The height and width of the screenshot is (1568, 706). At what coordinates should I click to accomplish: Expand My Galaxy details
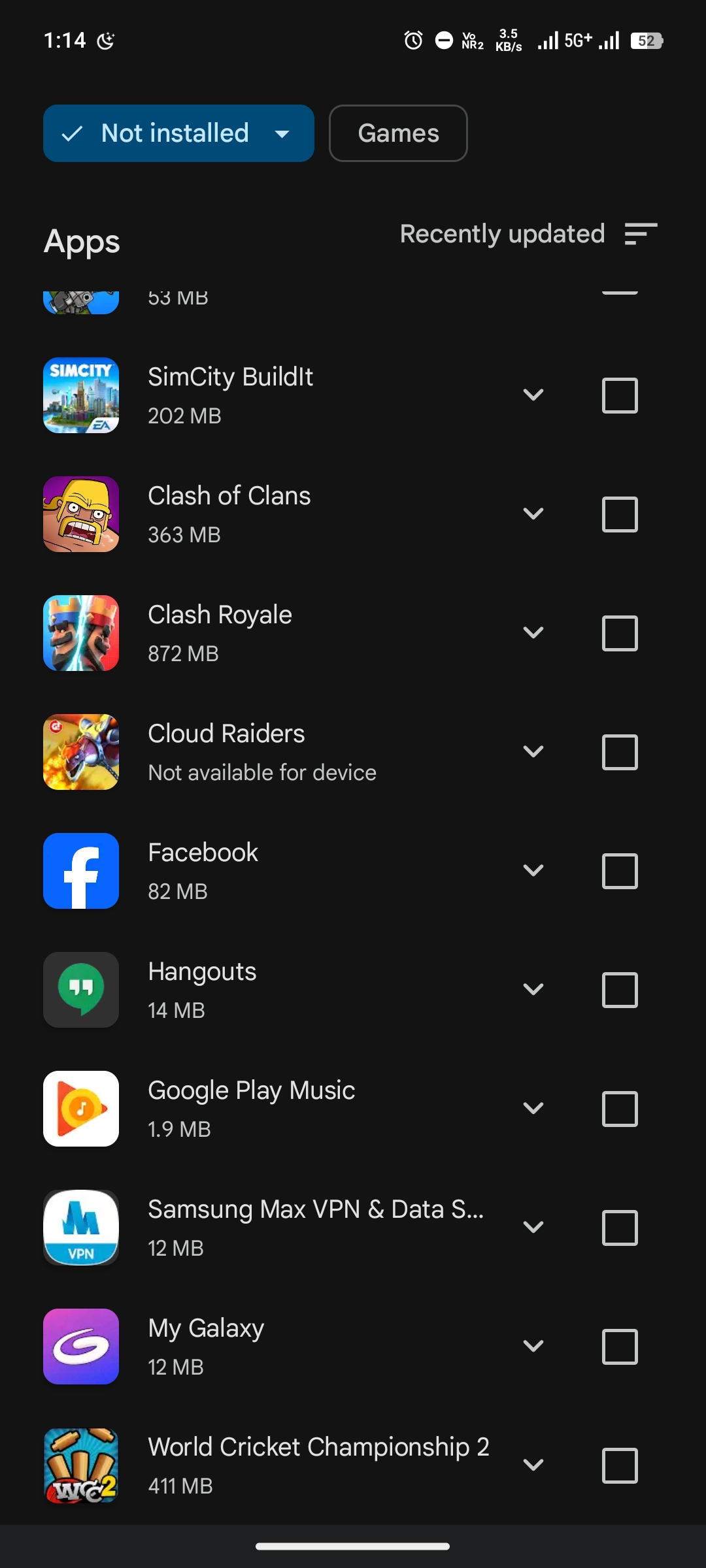533,1346
